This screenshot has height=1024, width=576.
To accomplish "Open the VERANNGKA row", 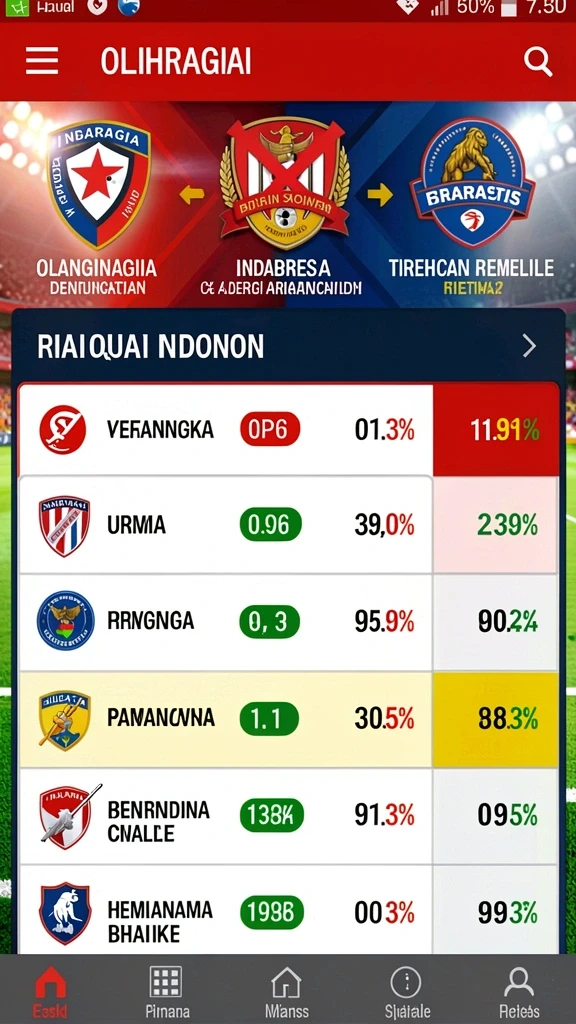I will pos(289,429).
